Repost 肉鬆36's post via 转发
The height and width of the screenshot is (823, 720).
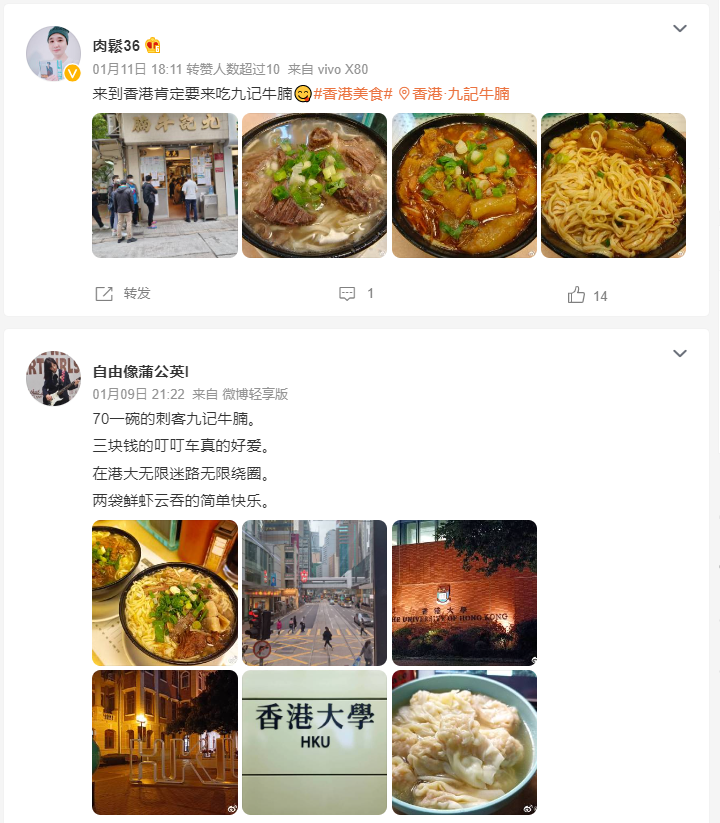tap(124, 293)
